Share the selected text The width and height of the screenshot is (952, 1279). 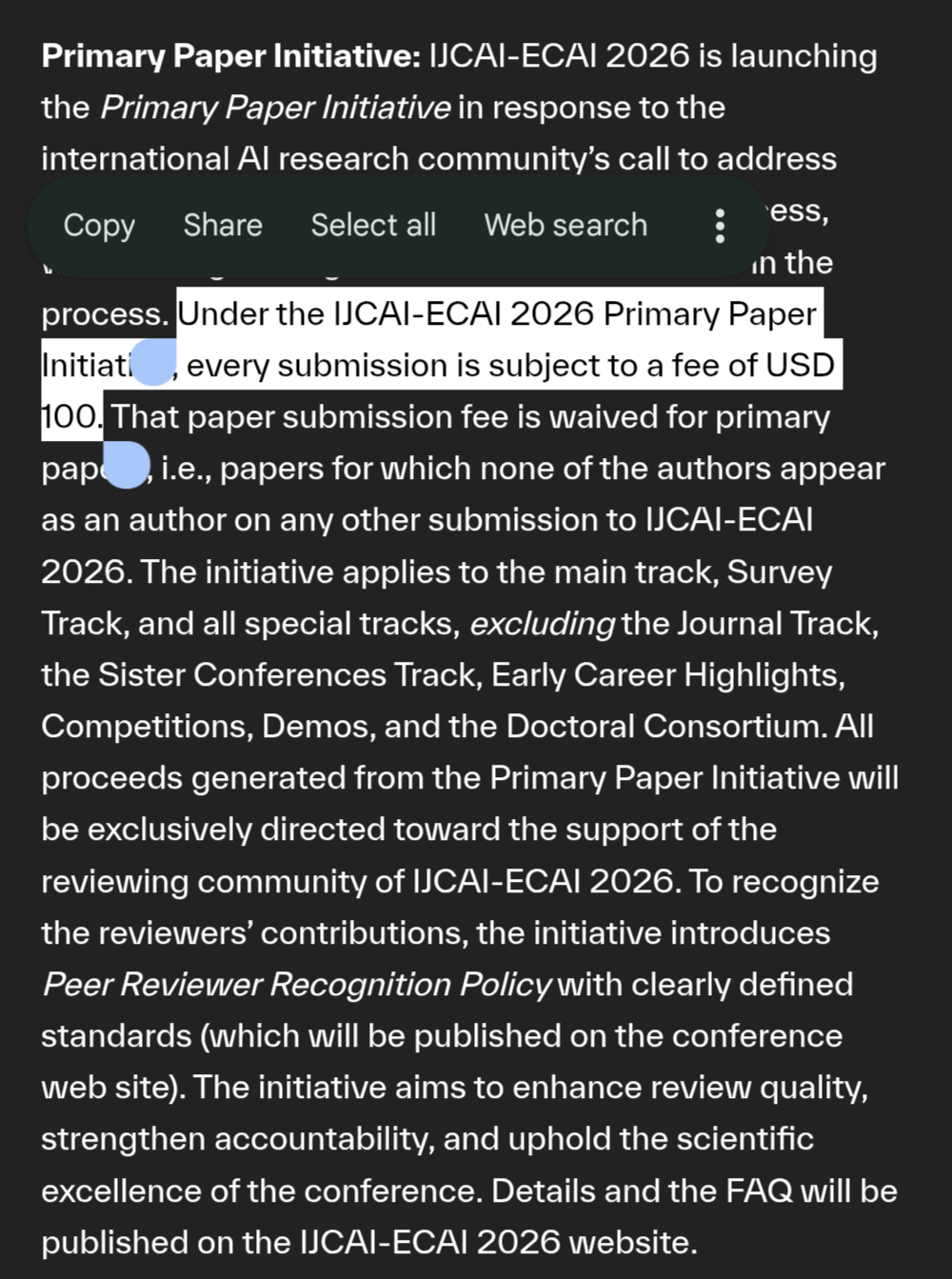click(x=223, y=226)
